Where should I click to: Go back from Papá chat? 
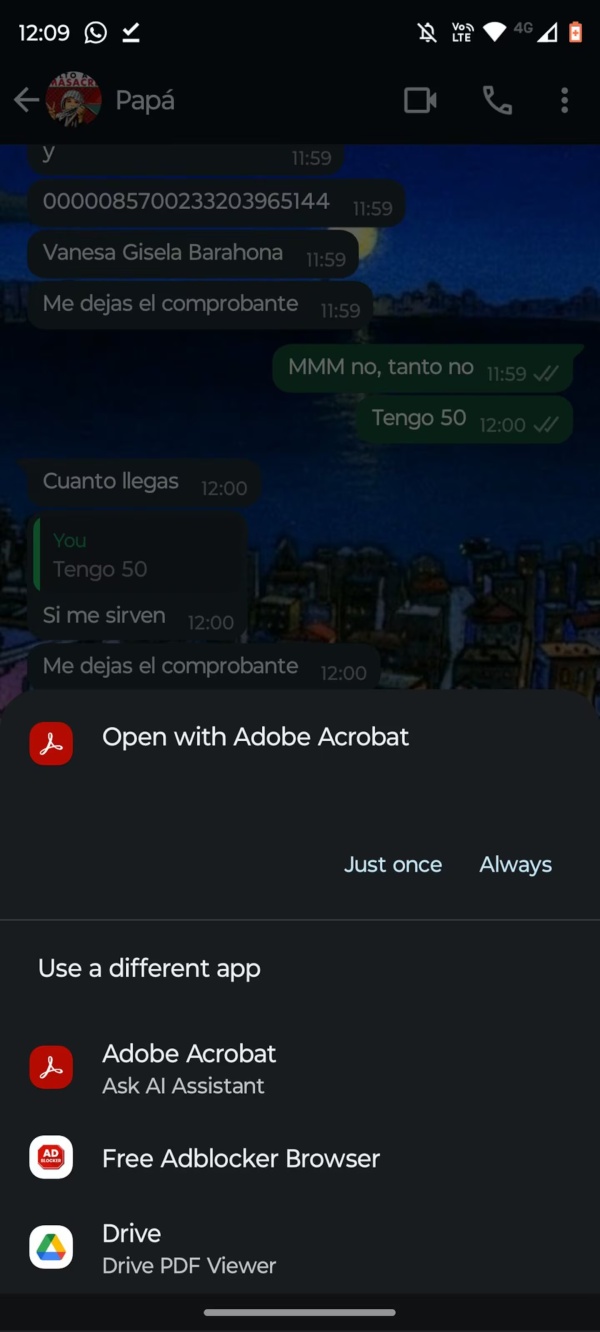point(26,100)
